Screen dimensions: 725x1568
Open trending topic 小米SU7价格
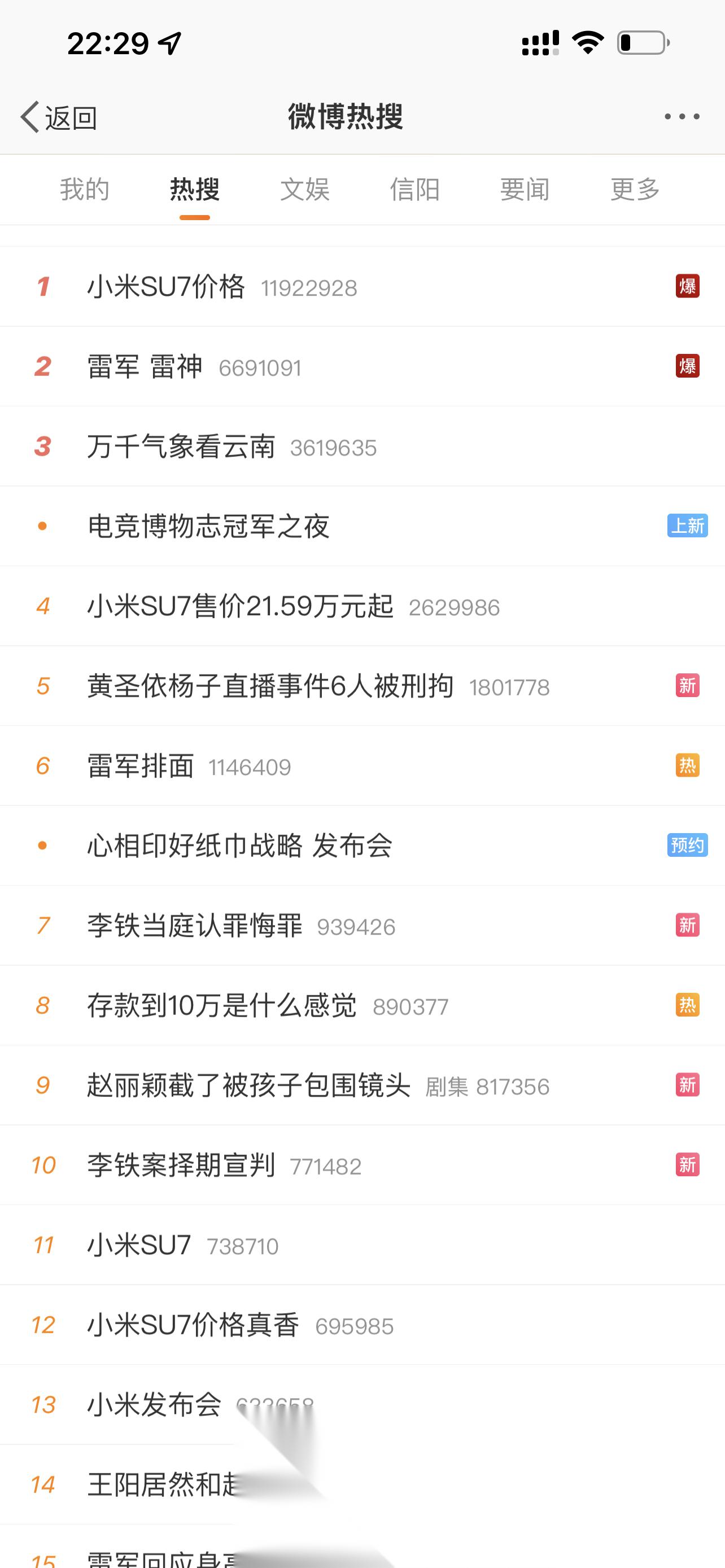164,287
